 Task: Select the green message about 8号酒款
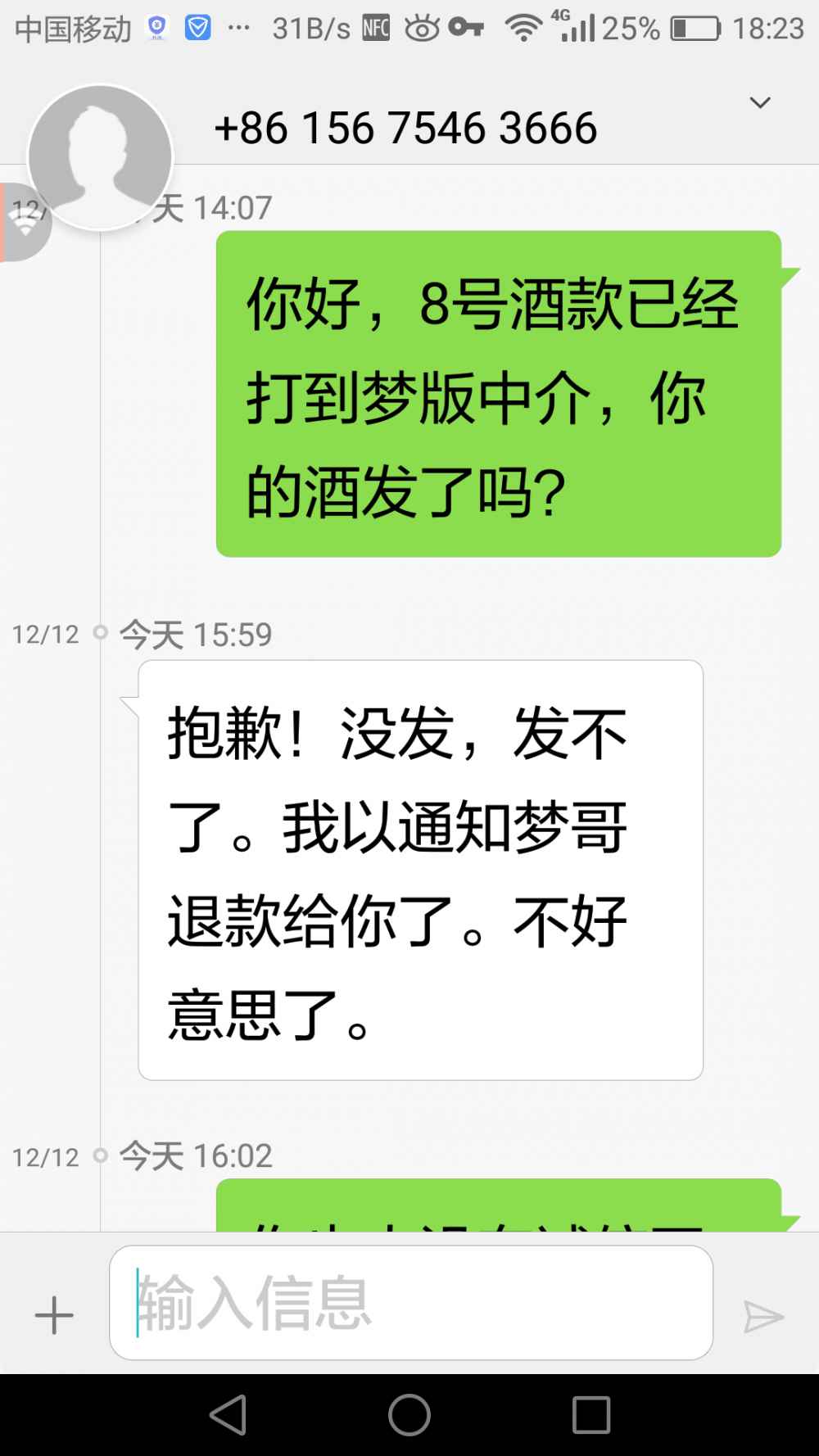tap(498, 394)
